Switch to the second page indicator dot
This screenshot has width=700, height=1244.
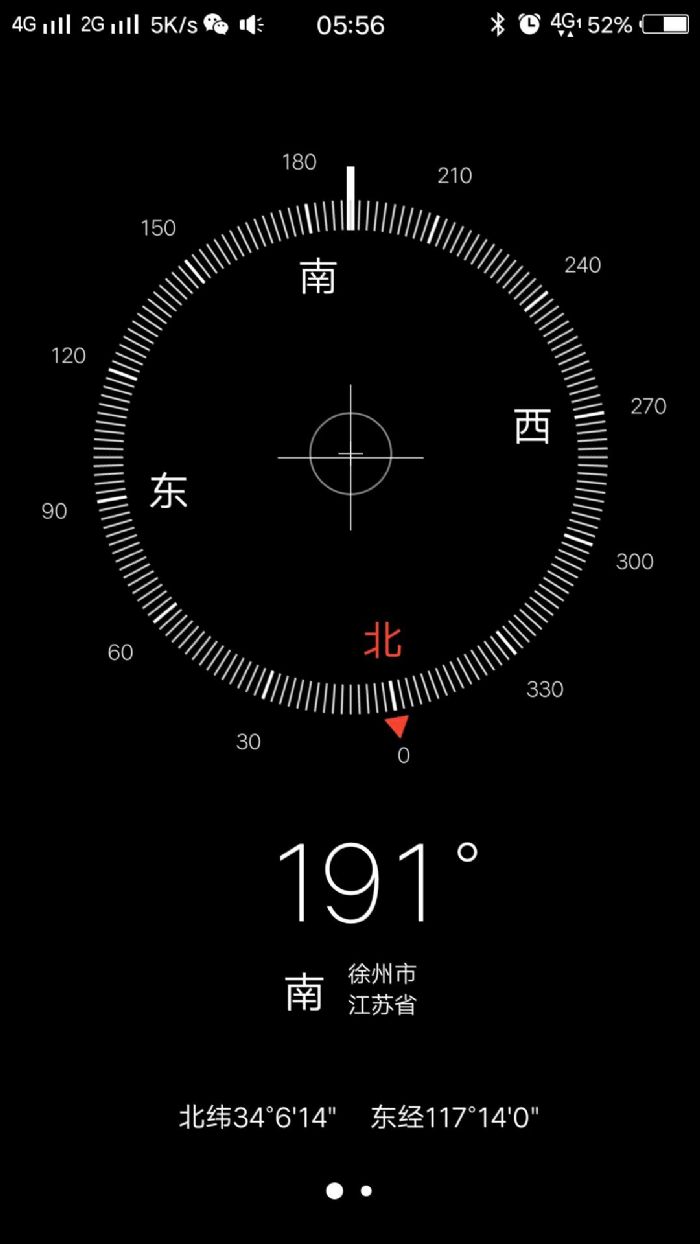pos(367,1191)
